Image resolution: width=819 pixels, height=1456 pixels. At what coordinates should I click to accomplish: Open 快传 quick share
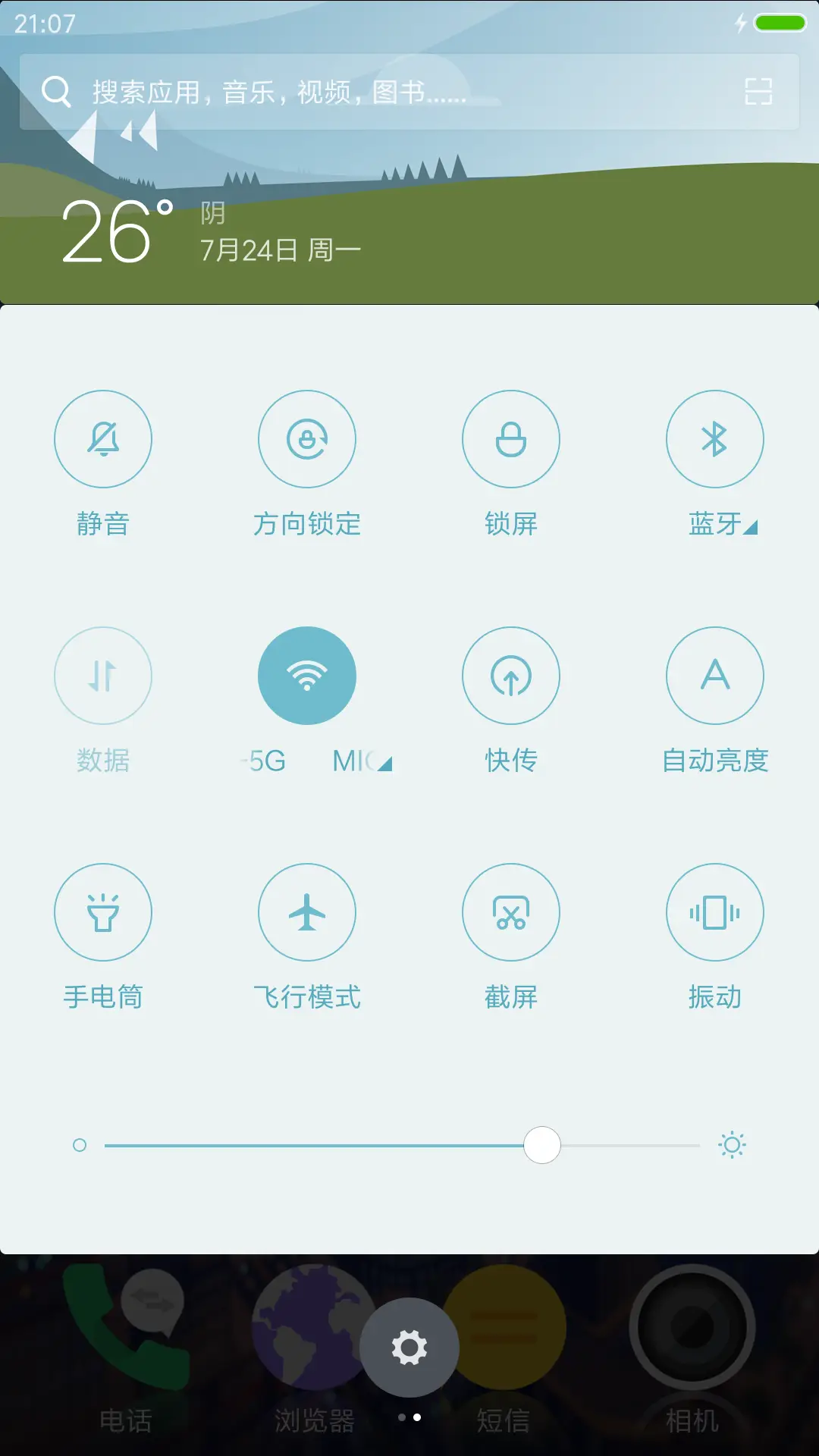(511, 676)
